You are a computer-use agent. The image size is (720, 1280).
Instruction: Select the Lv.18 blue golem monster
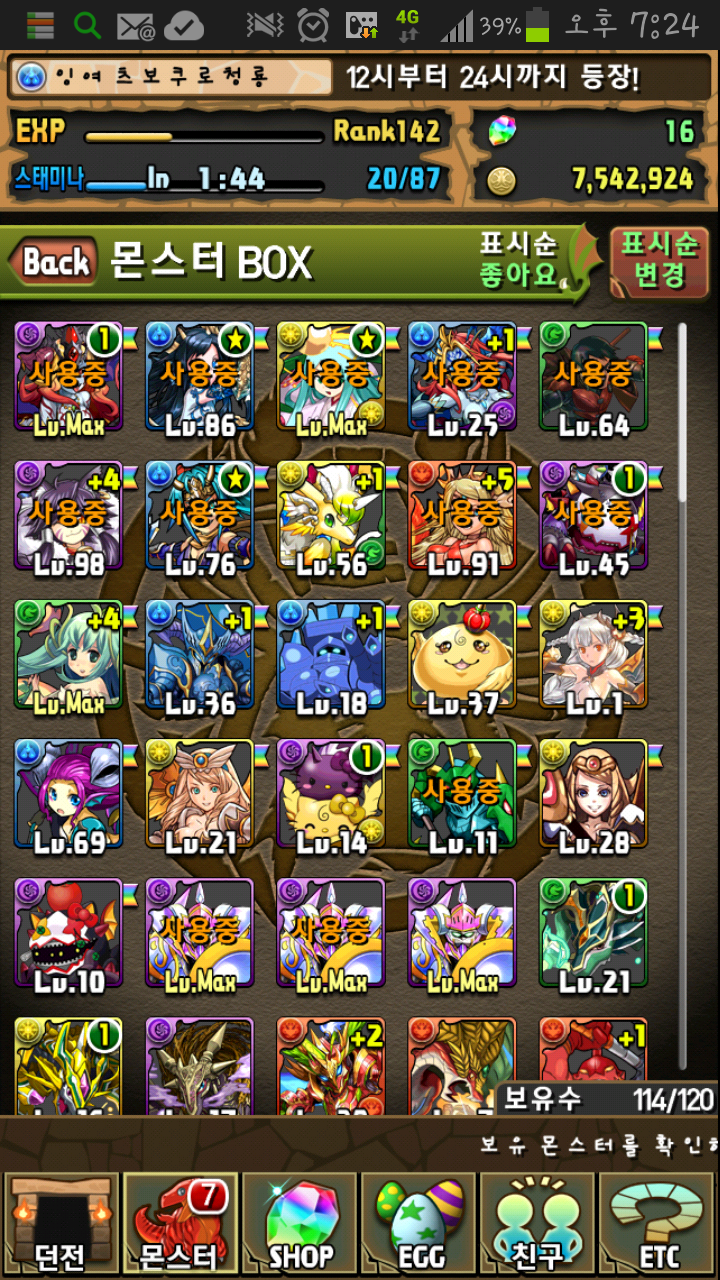tap(331, 656)
